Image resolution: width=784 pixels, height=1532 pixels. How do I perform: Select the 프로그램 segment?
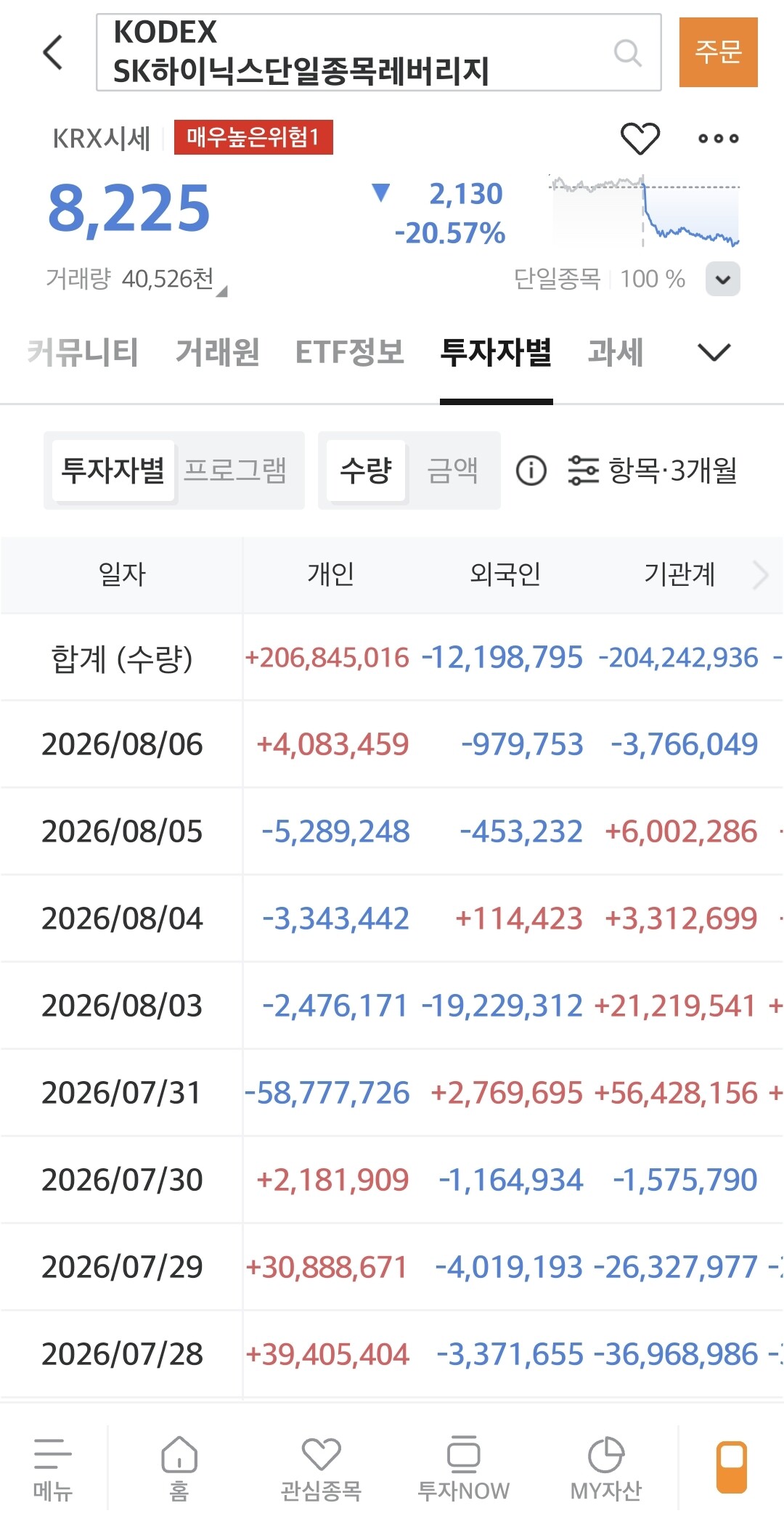tap(235, 470)
